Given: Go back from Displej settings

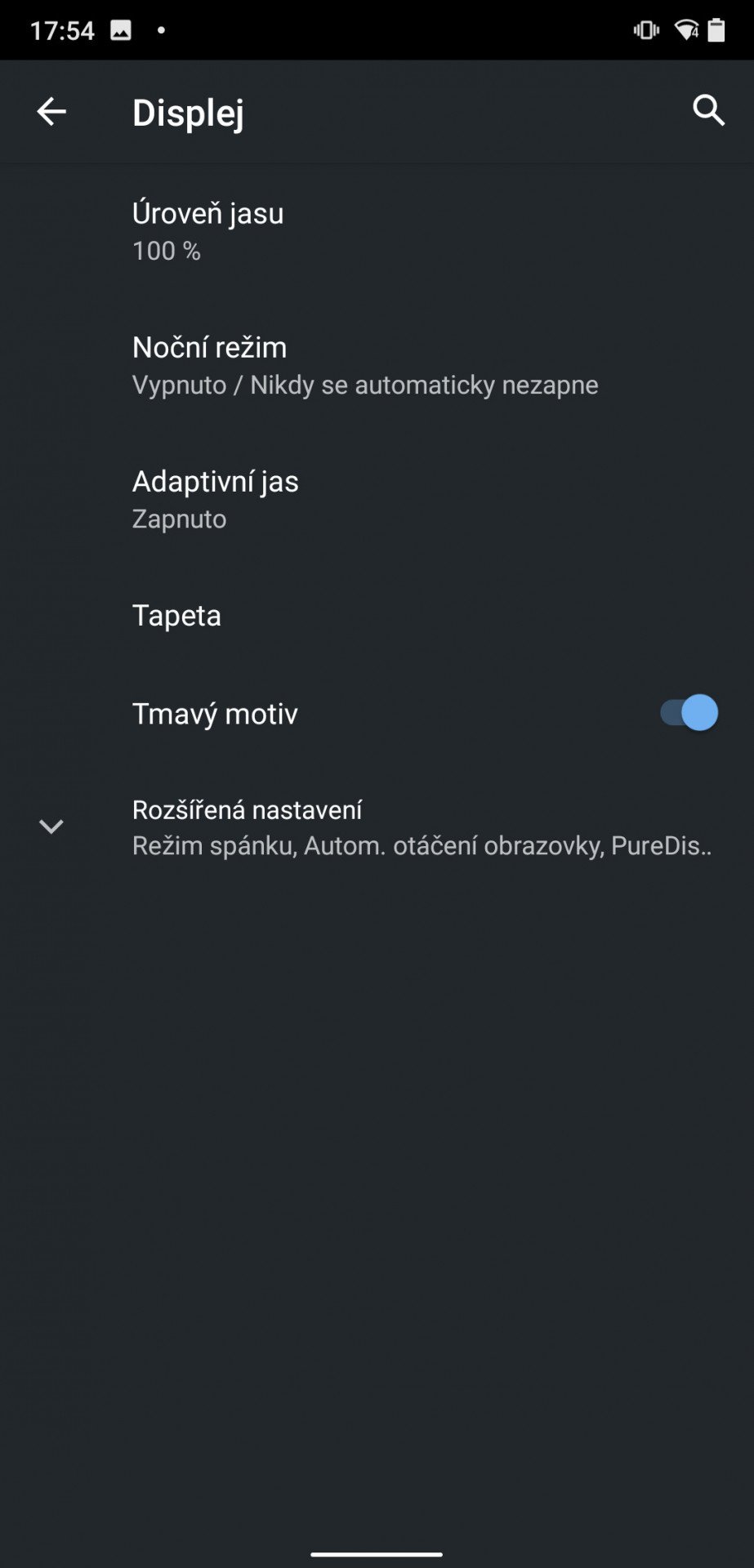Looking at the screenshot, I should click(x=51, y=112).
